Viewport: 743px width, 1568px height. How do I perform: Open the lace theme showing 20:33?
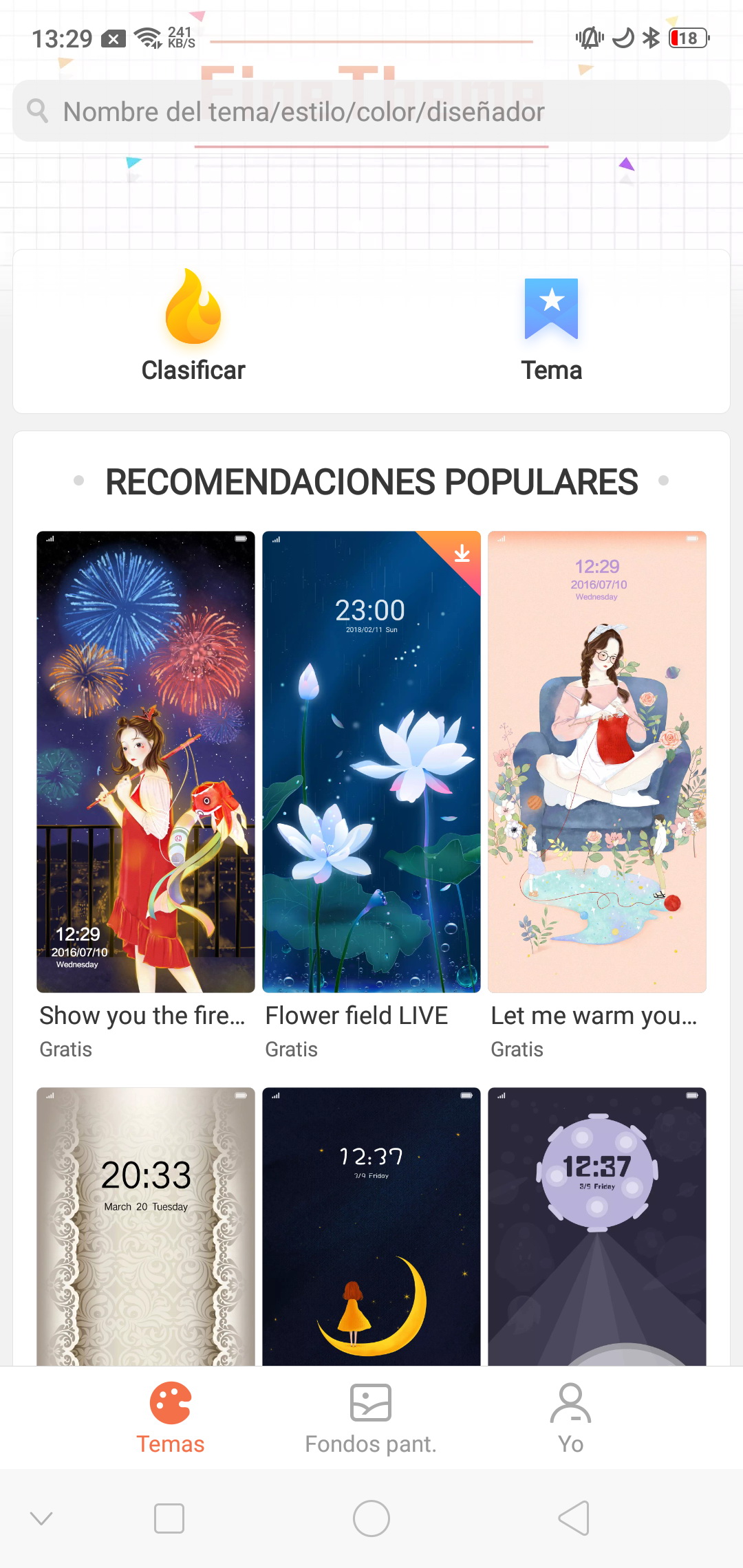pyautogui.click(x=146, y=1226)
